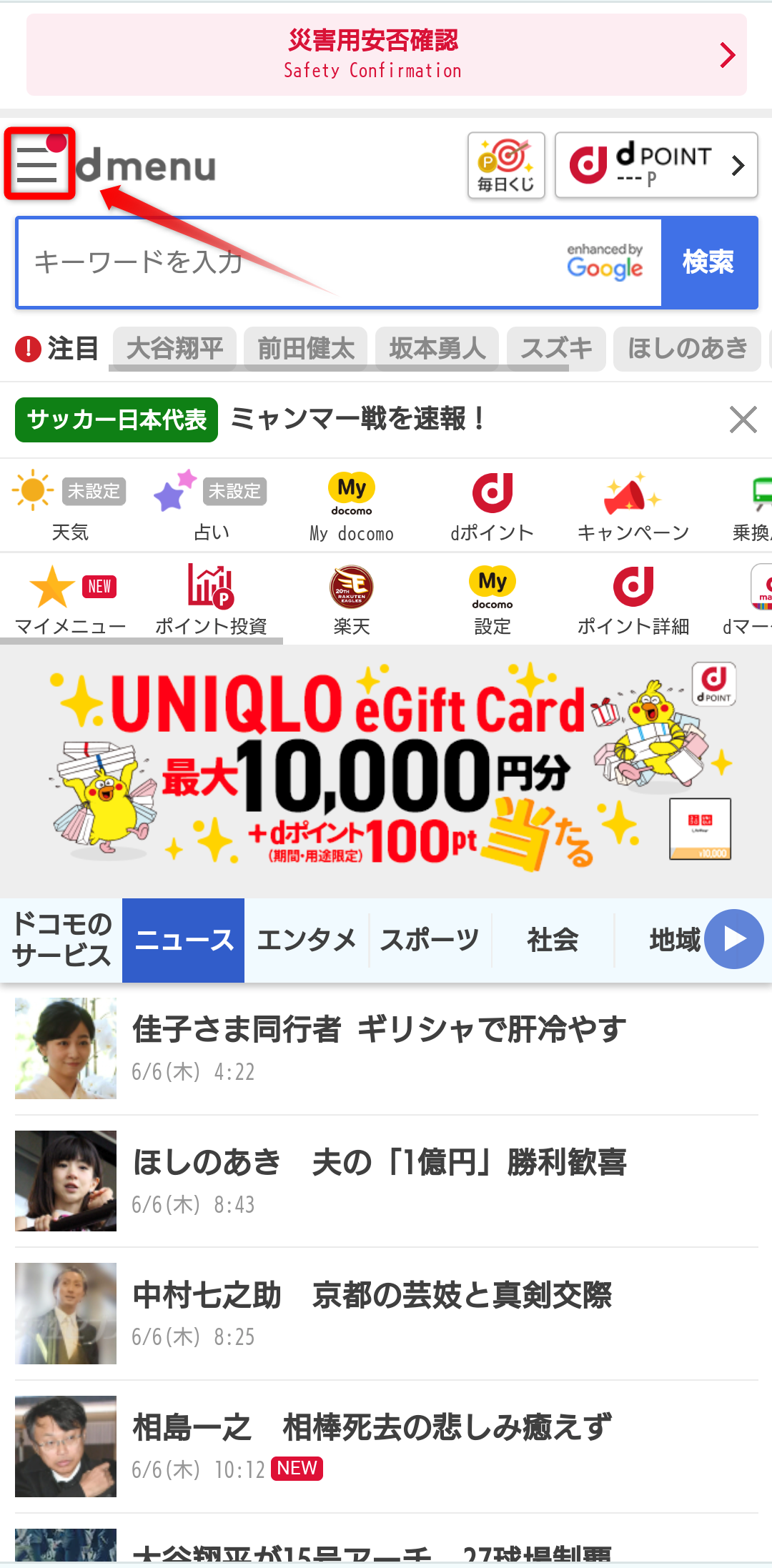772x1568 pixels.
Task: Dismiss the サッカー日本代表 news ticker
Action: 743,420
